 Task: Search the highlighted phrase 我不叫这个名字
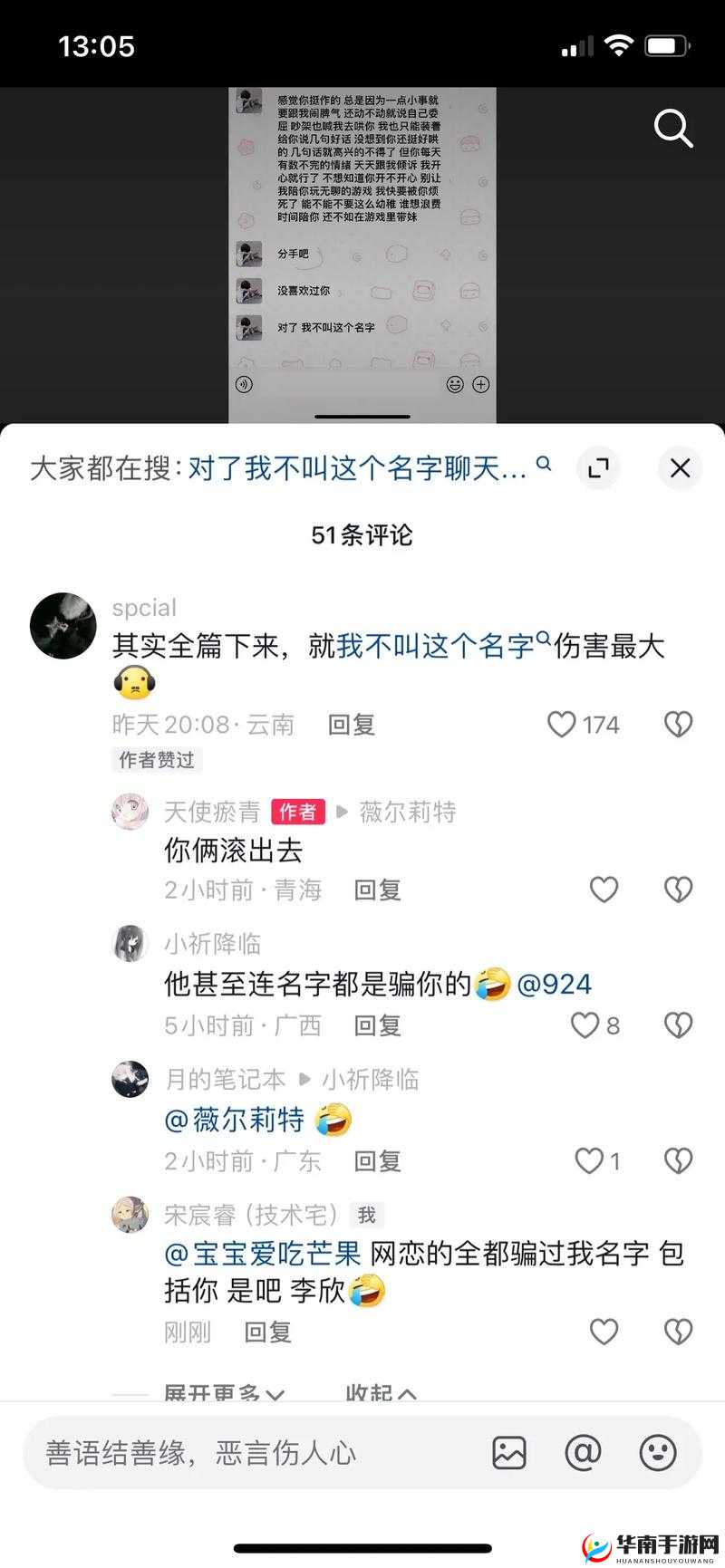435,647
